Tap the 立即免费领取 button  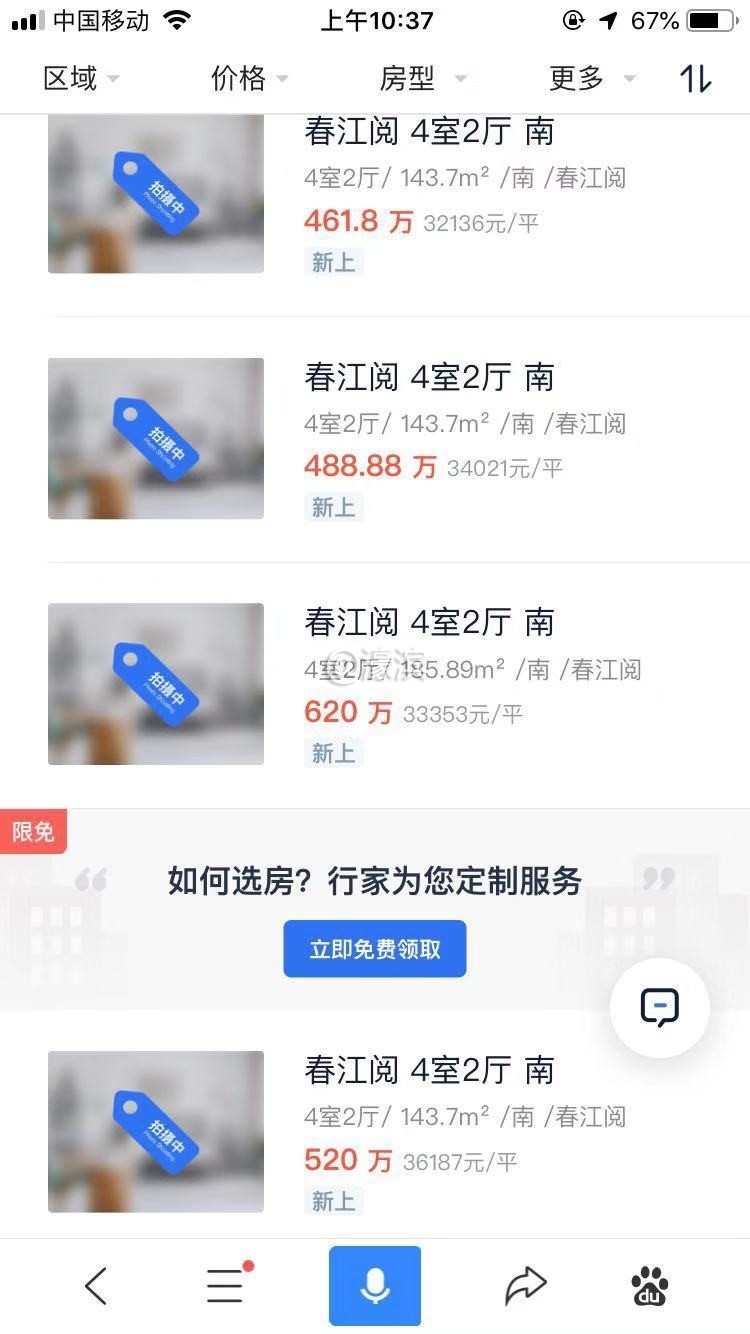coord(375,949)
